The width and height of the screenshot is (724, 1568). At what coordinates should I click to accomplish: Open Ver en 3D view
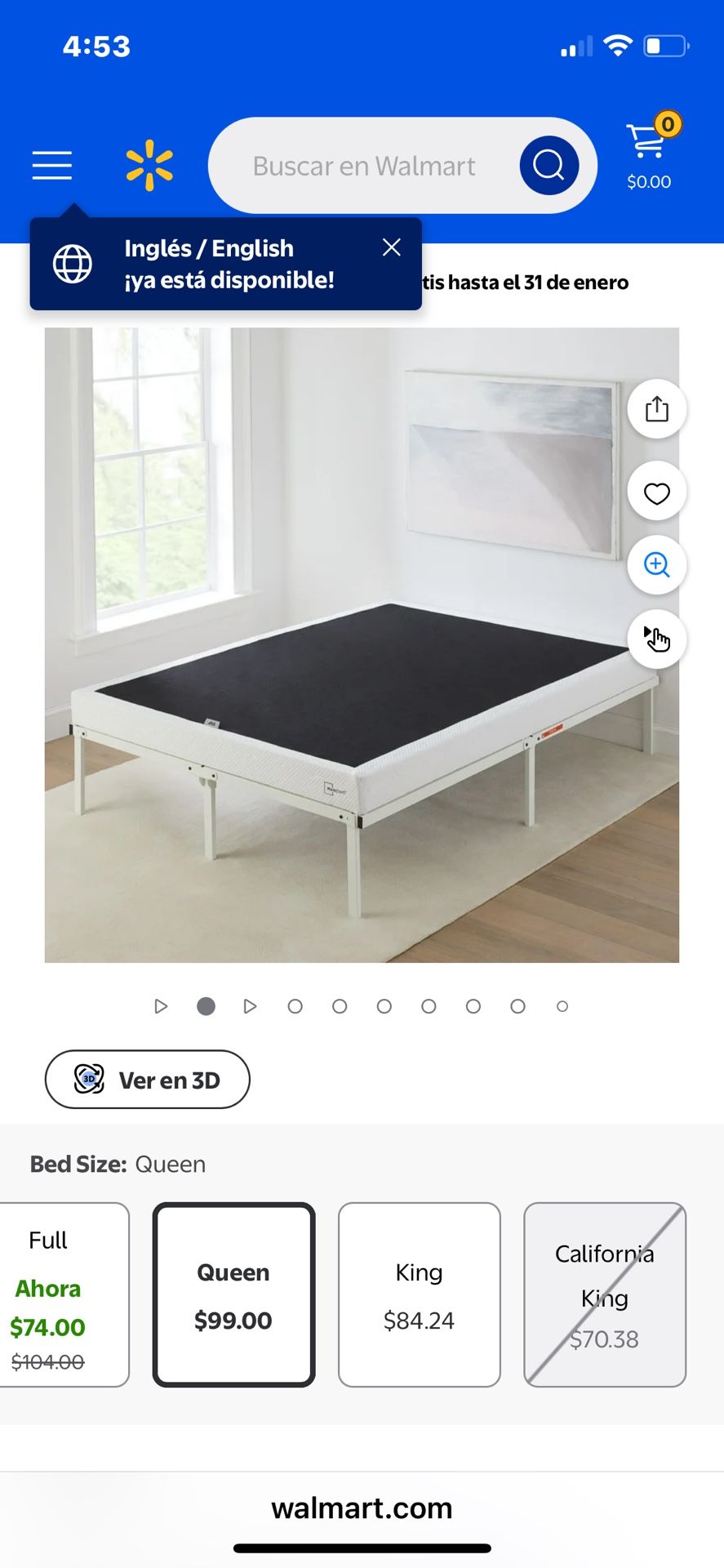[x=148, y=1080]
